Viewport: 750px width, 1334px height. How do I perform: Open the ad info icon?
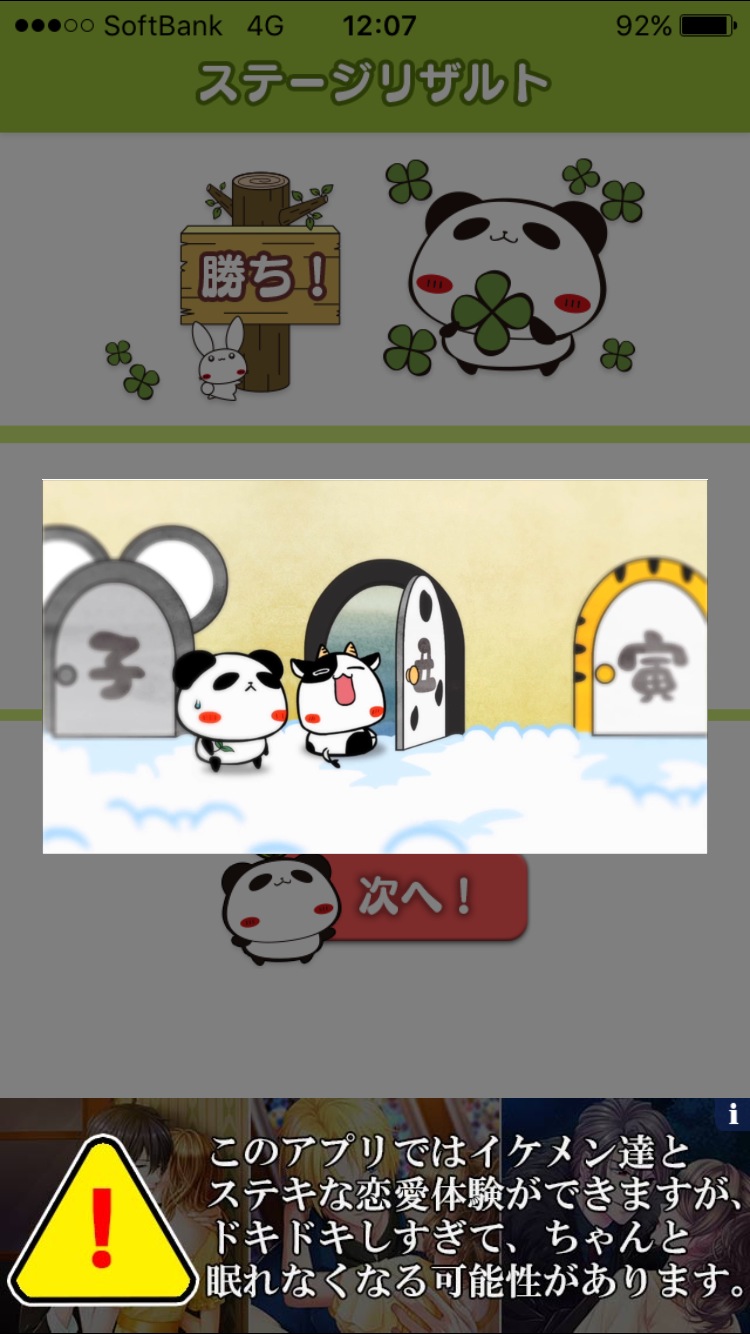coord(733,1114)
